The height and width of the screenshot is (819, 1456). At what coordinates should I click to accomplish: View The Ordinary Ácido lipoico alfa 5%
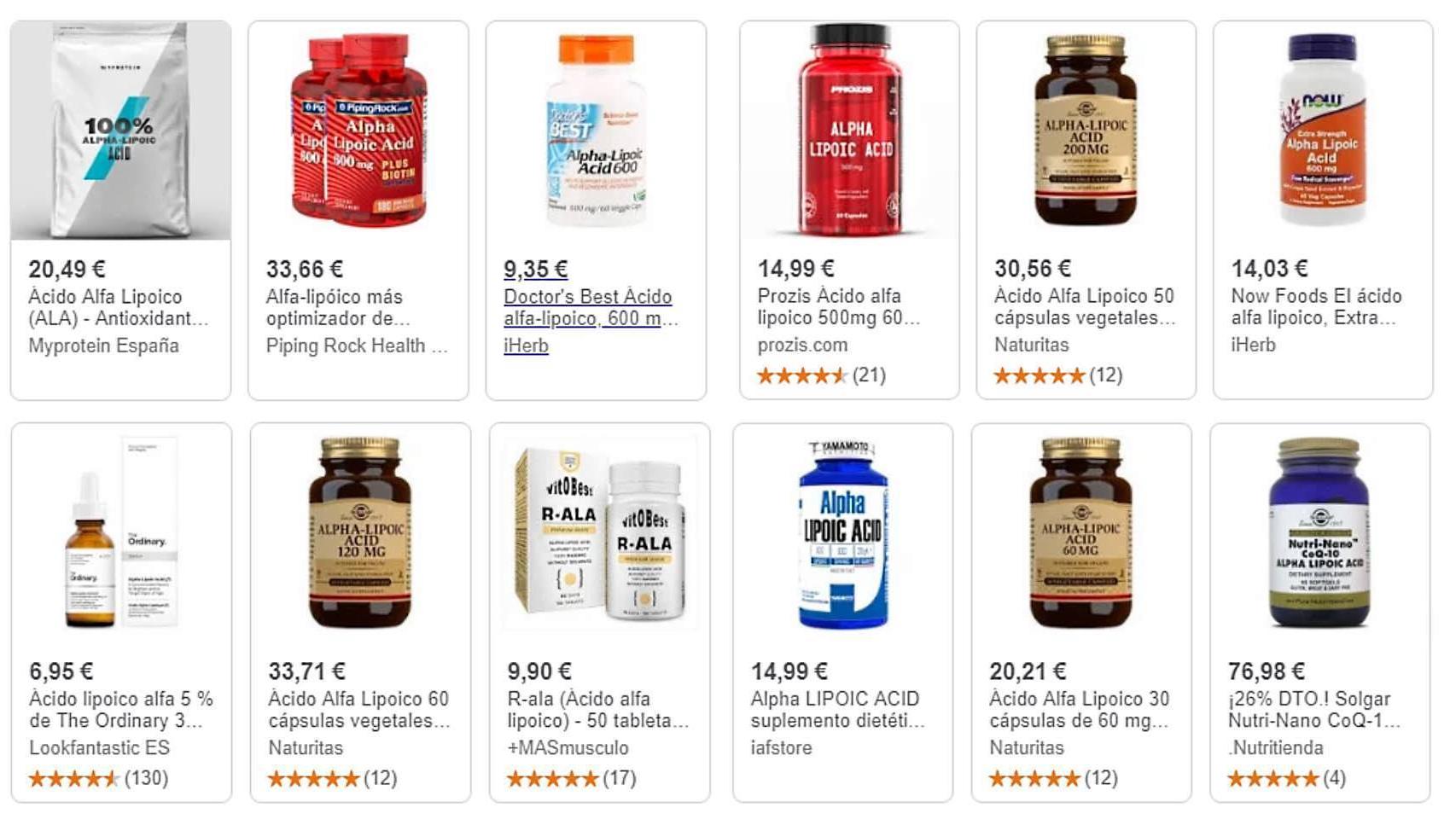point(120,709)
